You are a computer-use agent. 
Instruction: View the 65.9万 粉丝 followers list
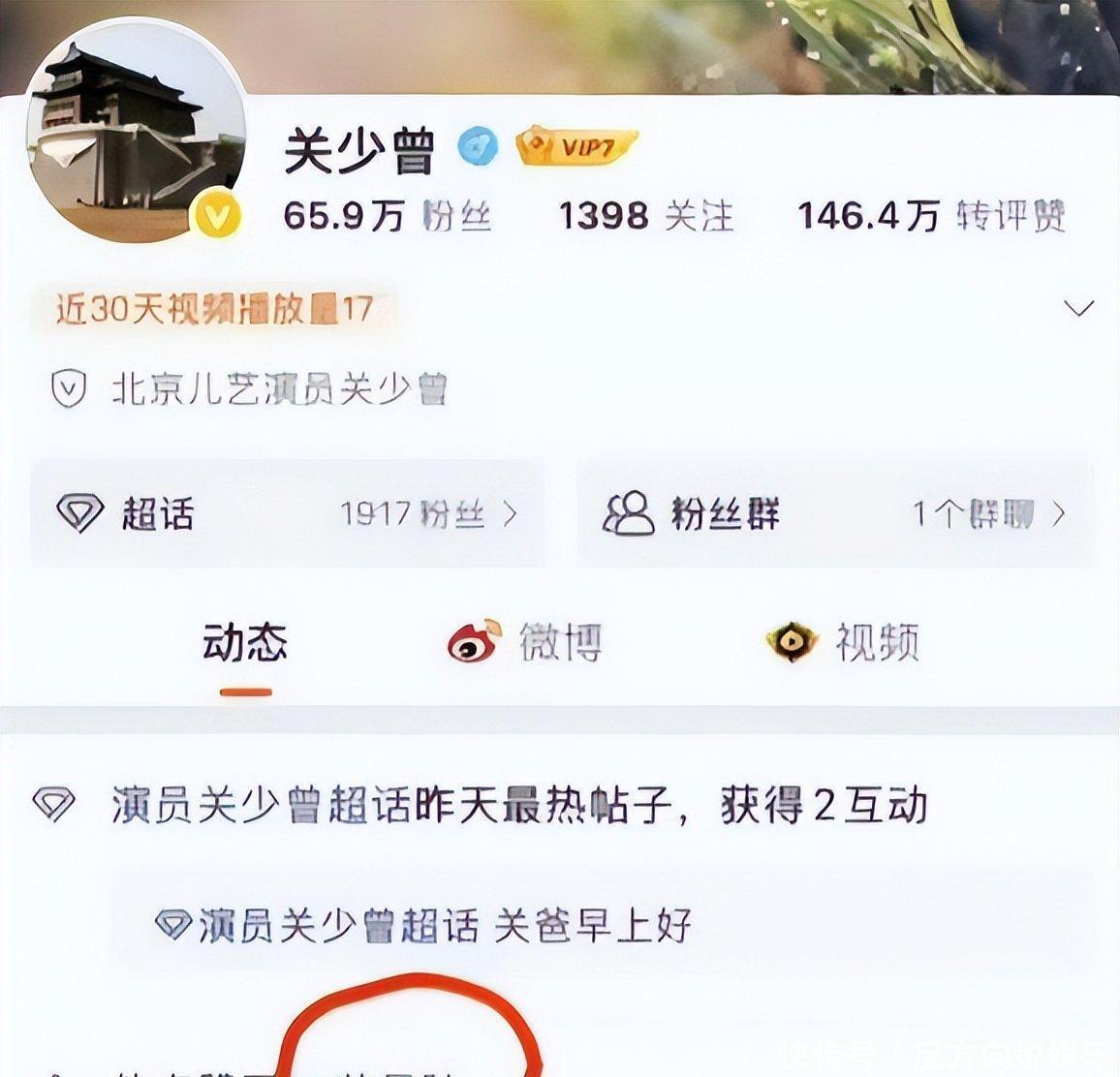[388, 215]
